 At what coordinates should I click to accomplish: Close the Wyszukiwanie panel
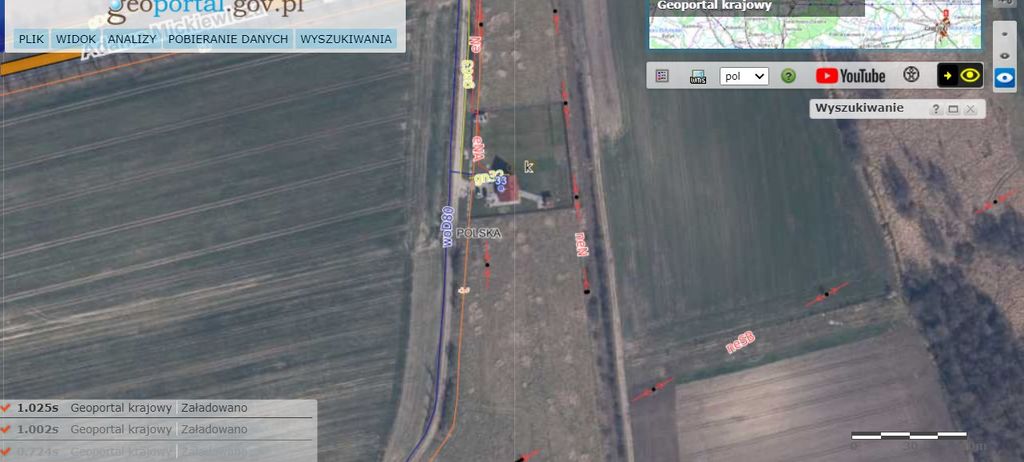coord(970,109)
